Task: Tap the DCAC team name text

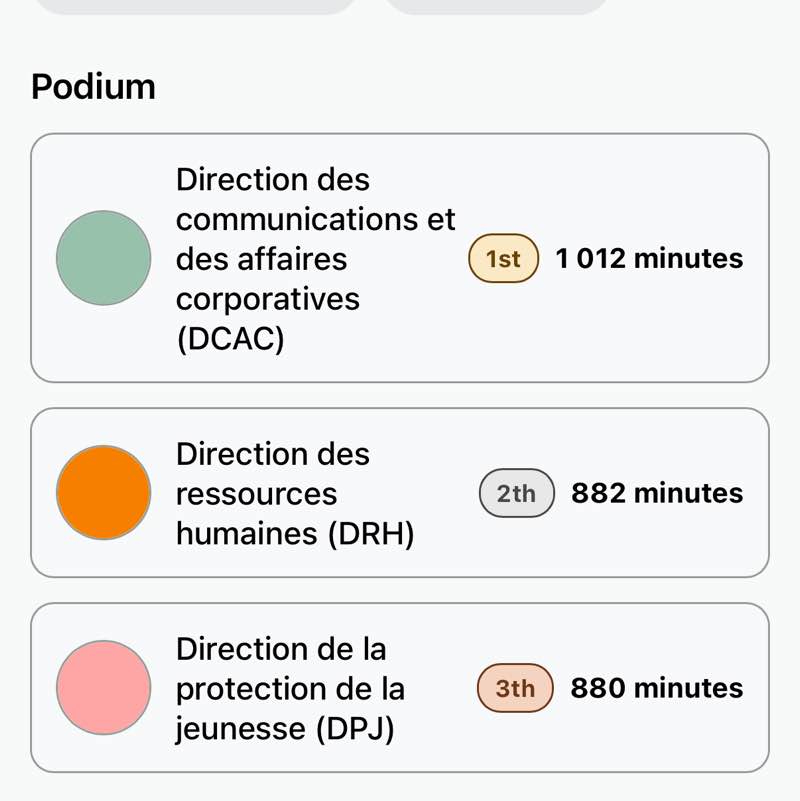Action: click(315, 258)
